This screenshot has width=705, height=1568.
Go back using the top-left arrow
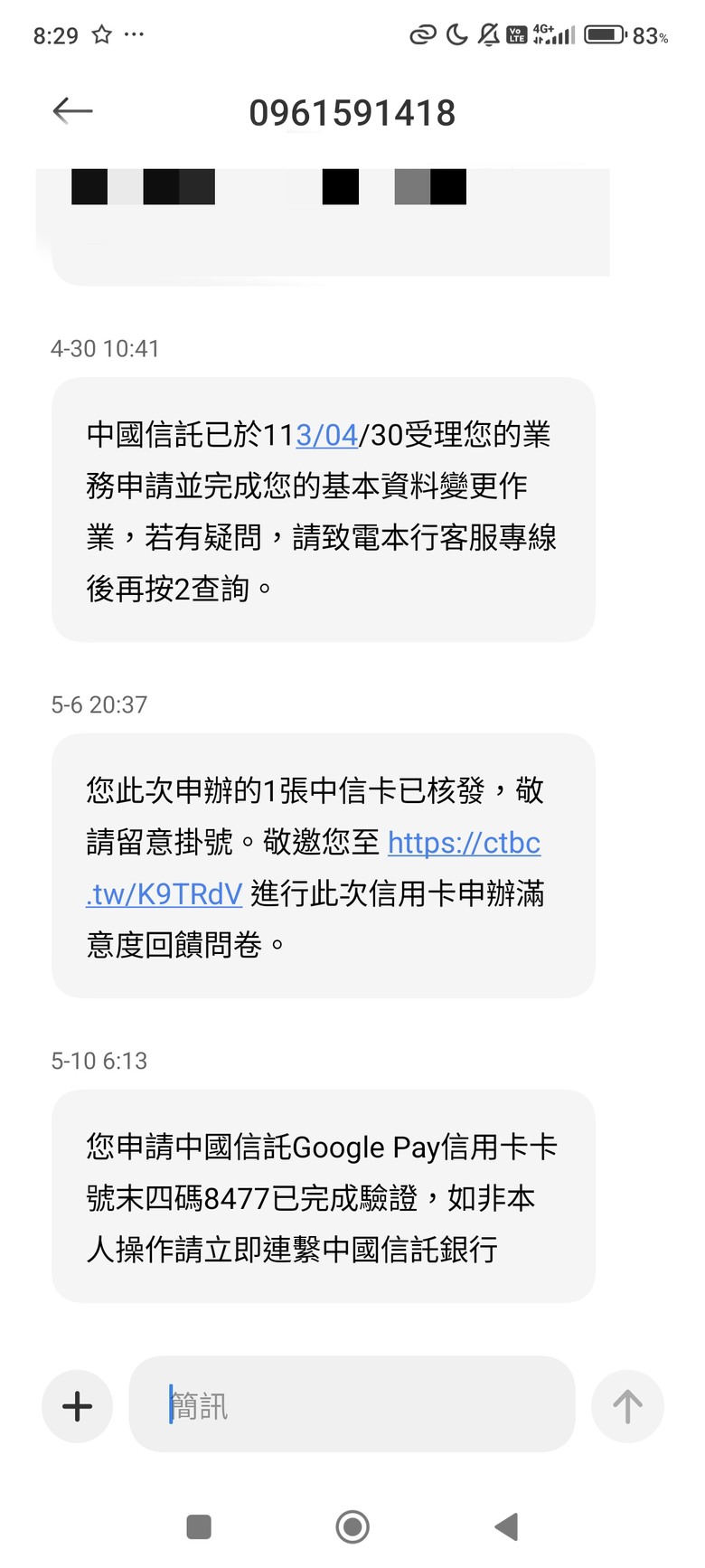pos(73,111)
